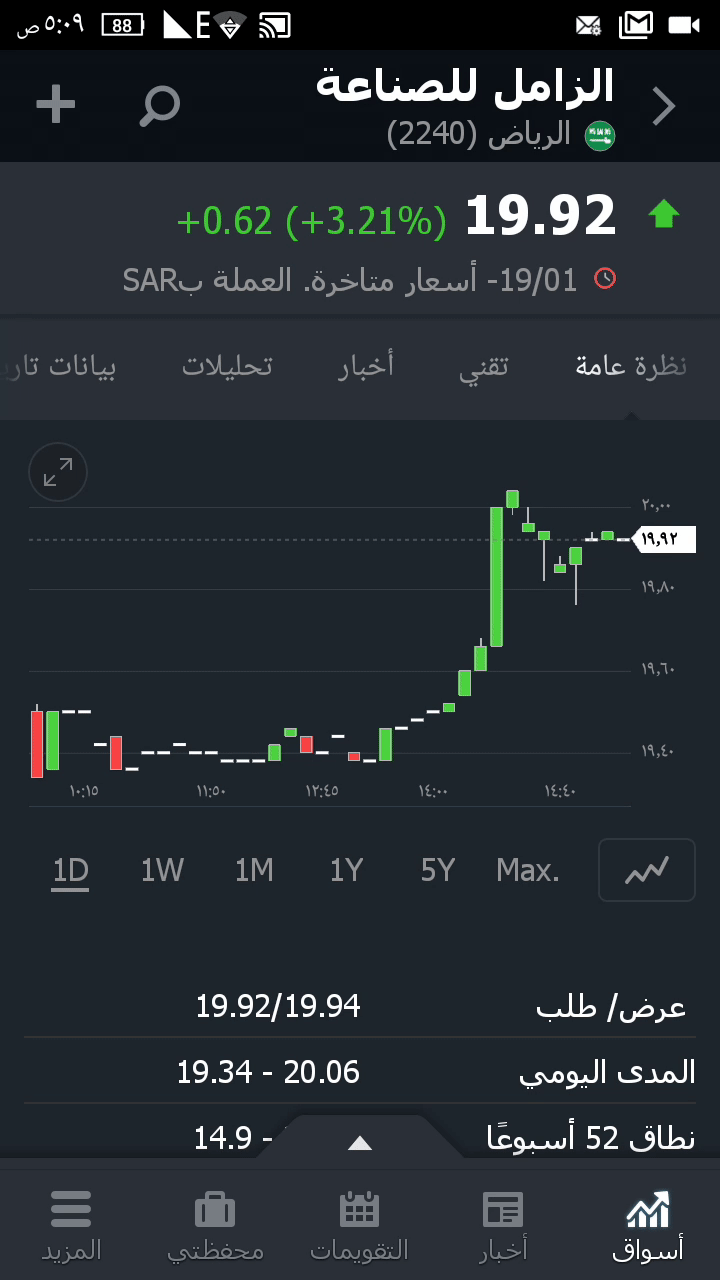Screen dimensions: 720x1280
Task: Set chart range to Max.
Action: click(528, 871)
